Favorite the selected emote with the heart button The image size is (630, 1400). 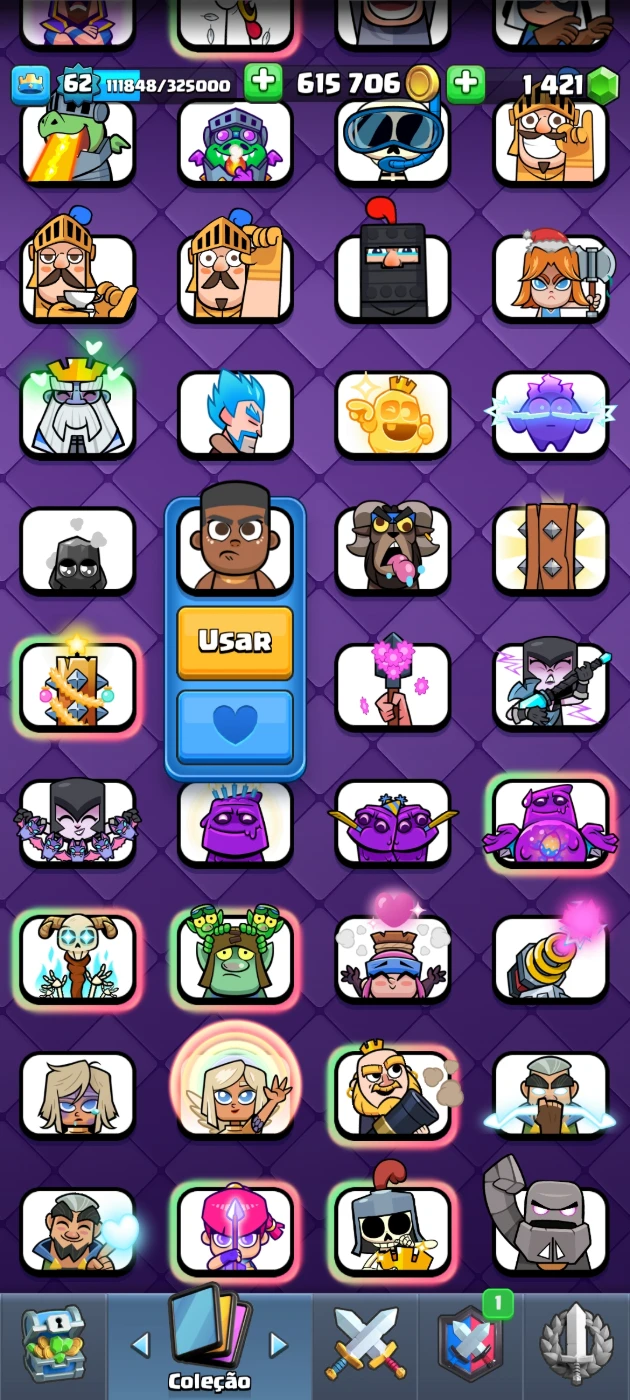pyautogui.click(x=235, y=726)
